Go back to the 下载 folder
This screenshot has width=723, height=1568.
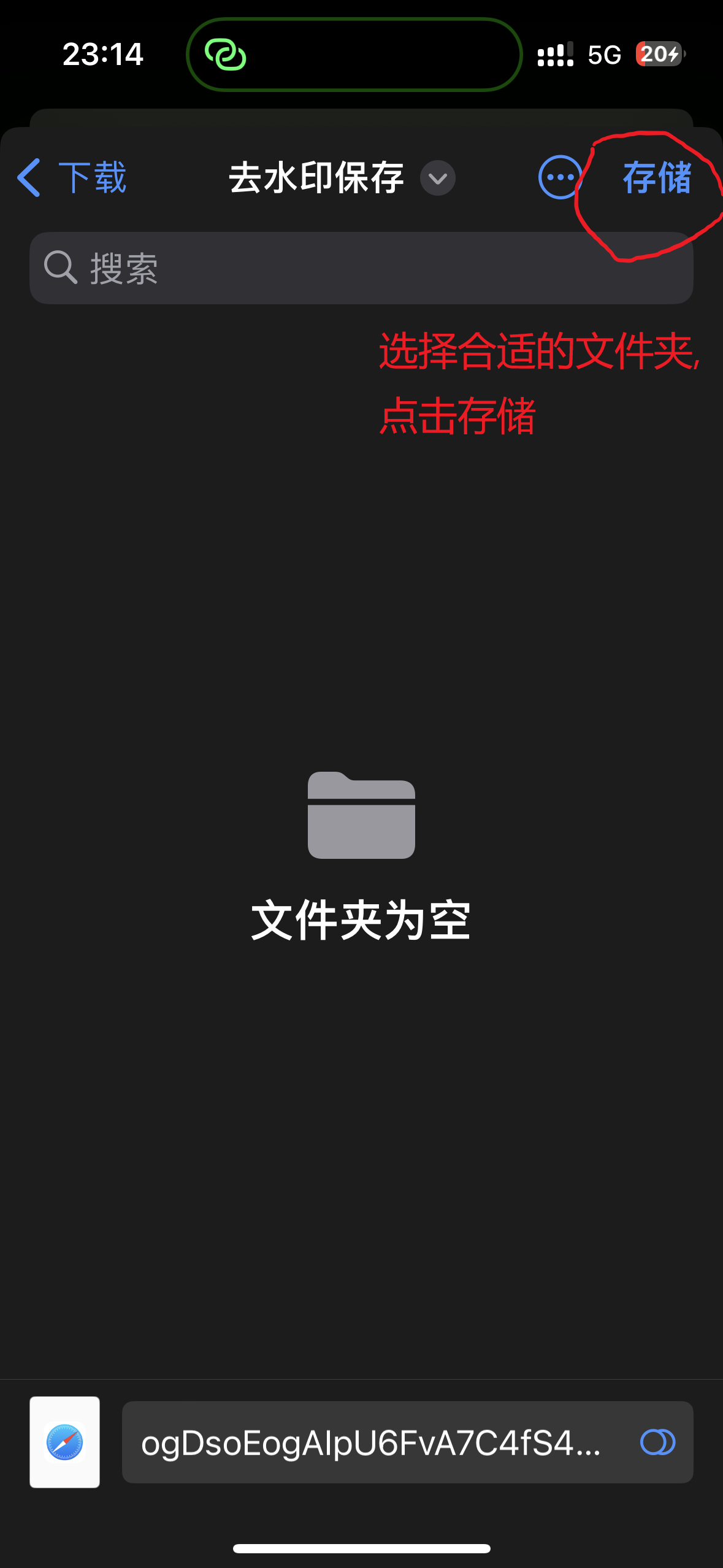coord(72,178)
